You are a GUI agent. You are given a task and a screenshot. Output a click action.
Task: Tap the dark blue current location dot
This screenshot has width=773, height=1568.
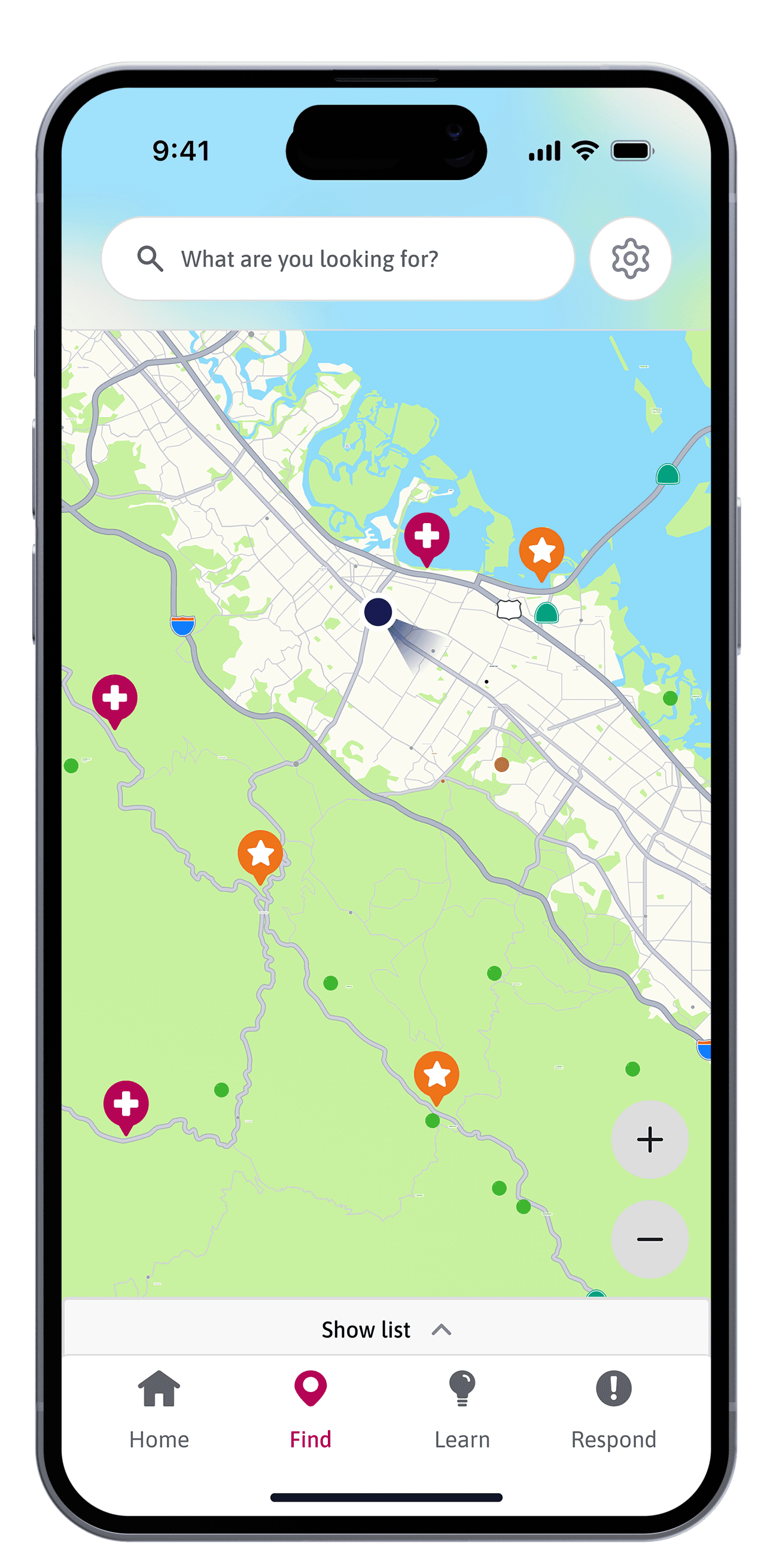pos(378,612)
